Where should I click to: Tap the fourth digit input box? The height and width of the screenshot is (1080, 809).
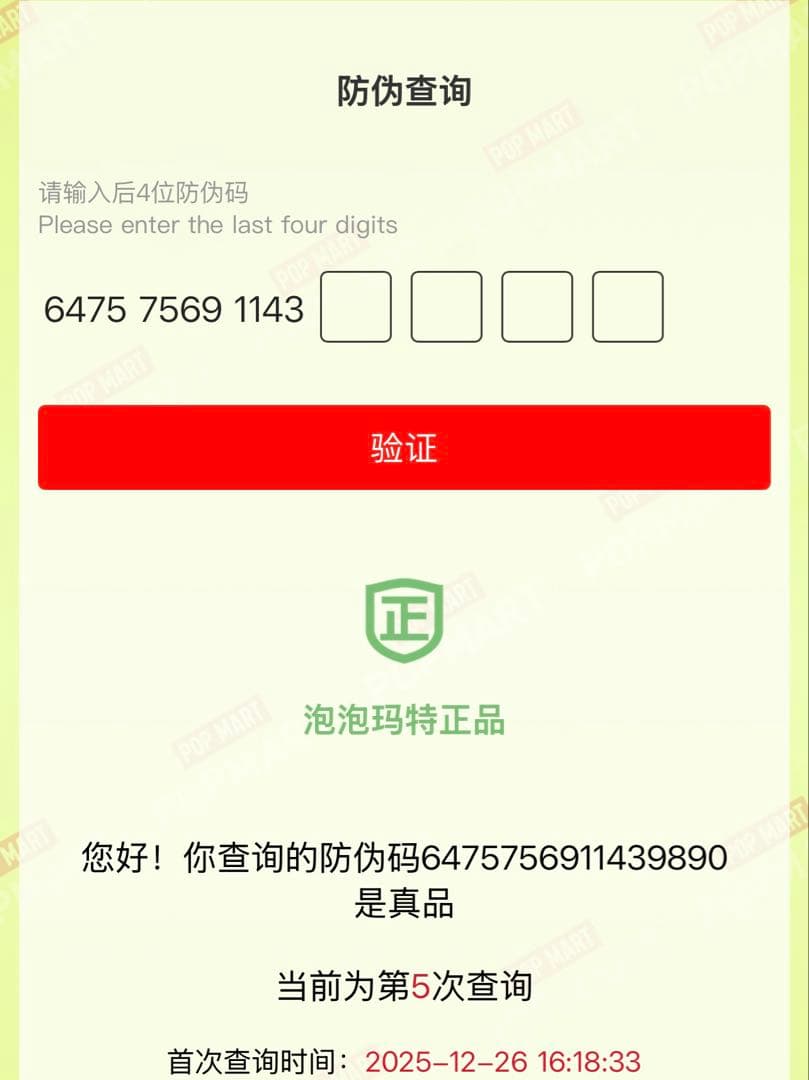point(628,307)
